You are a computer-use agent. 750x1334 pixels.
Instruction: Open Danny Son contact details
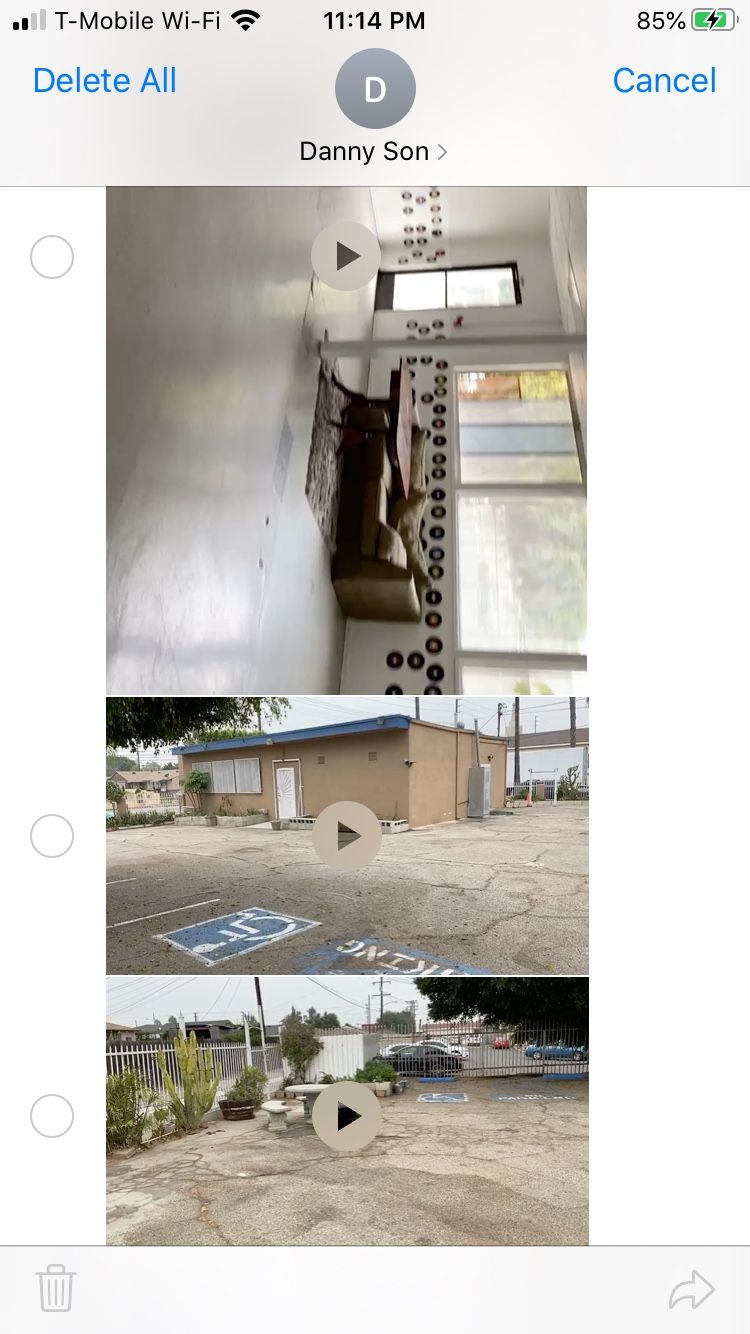tap(374, 152)
